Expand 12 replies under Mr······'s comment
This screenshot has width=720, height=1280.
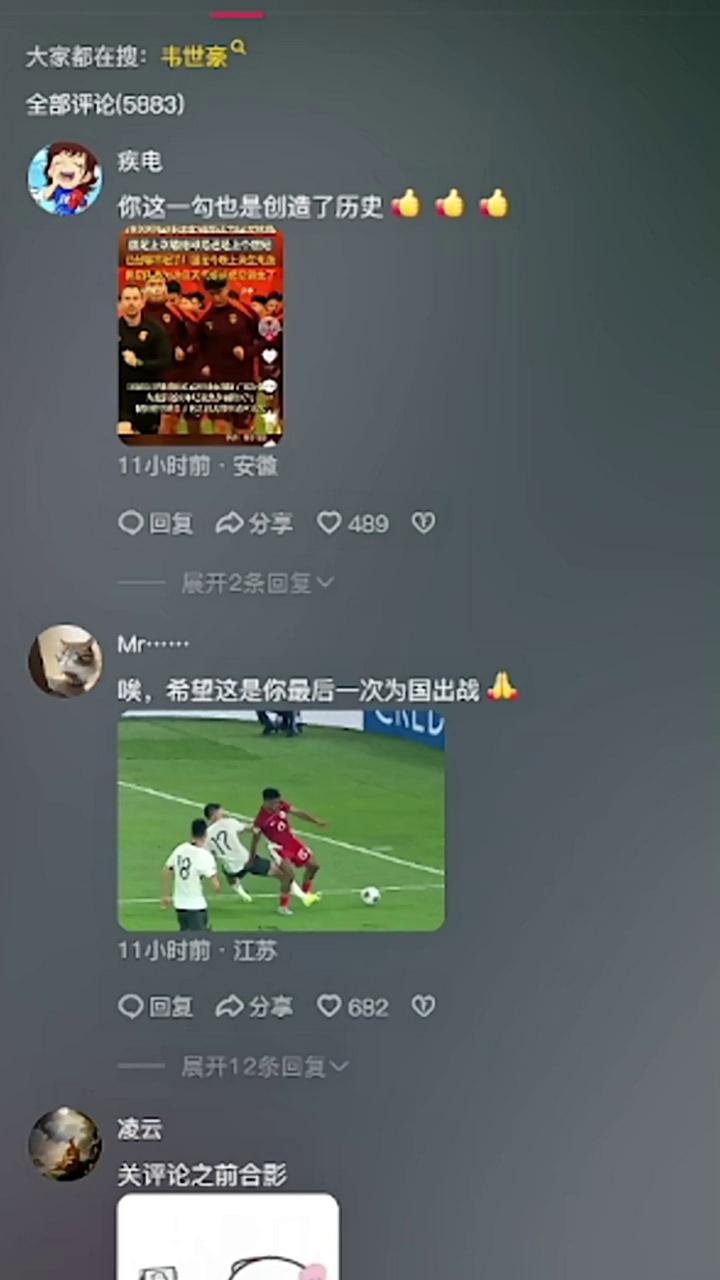pyautogui.click(x=264, y=1067)
